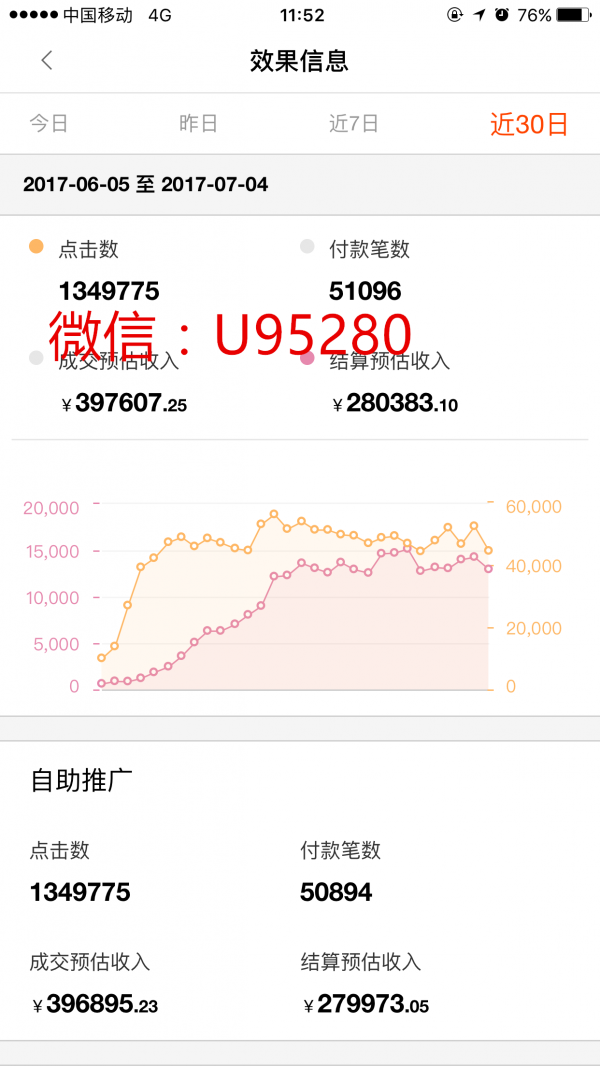
Task: Go back from the 效果信息 page
Action: (47, 60)
